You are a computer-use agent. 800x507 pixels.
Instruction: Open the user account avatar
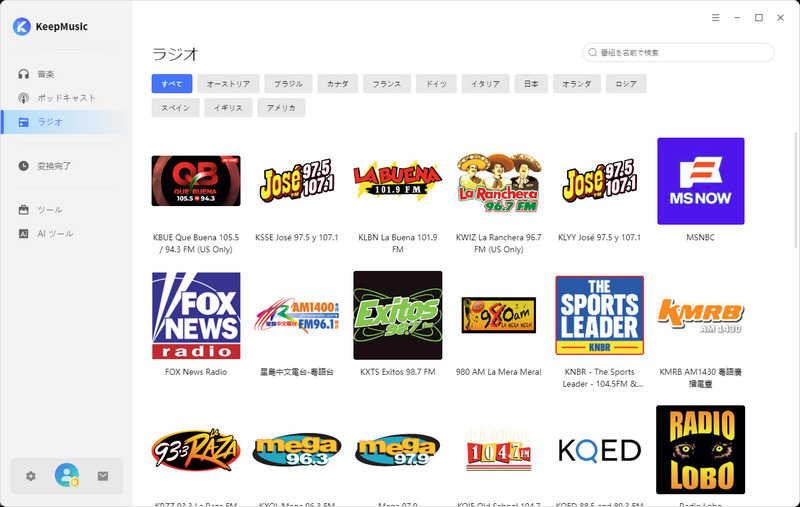point(67,476)
